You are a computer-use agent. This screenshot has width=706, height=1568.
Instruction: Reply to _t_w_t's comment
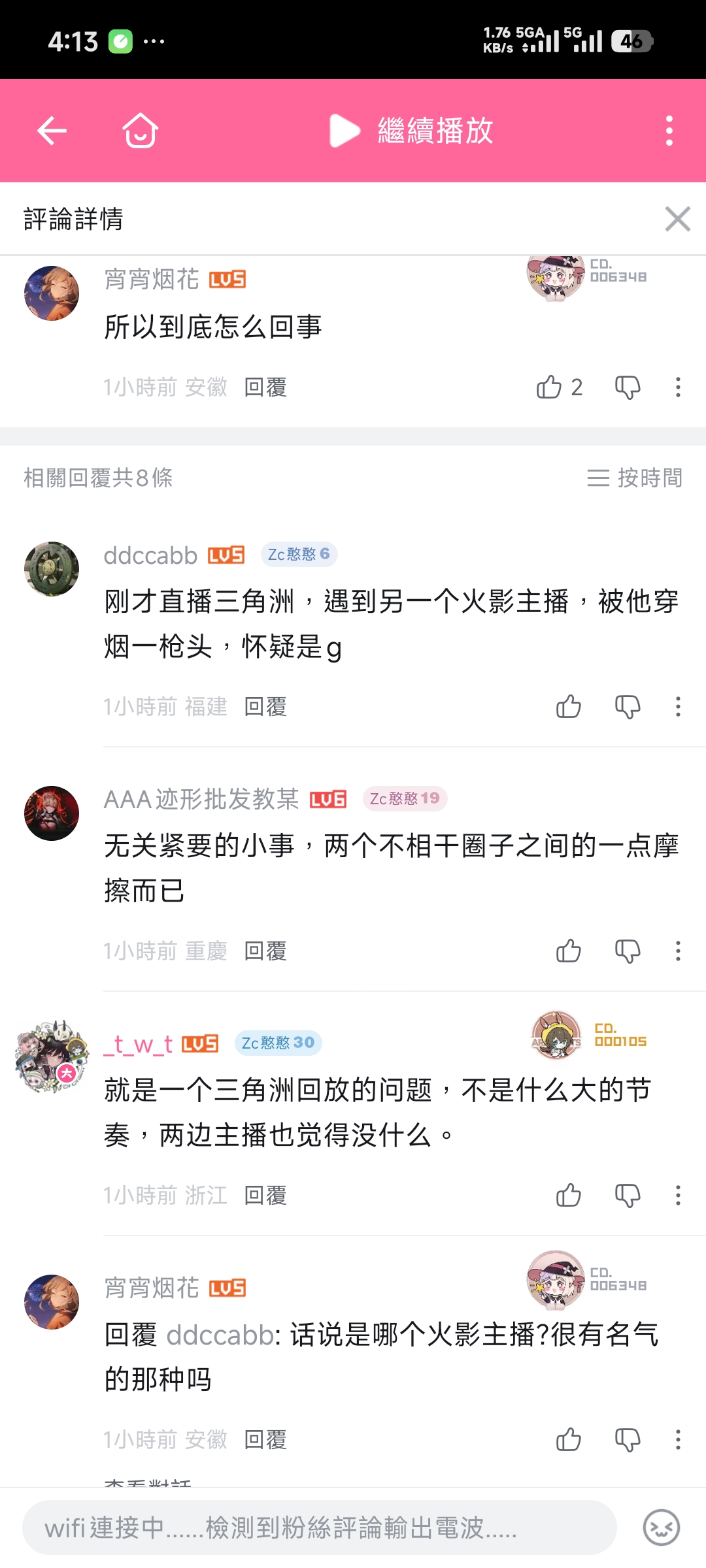[x=265, y=1195]
